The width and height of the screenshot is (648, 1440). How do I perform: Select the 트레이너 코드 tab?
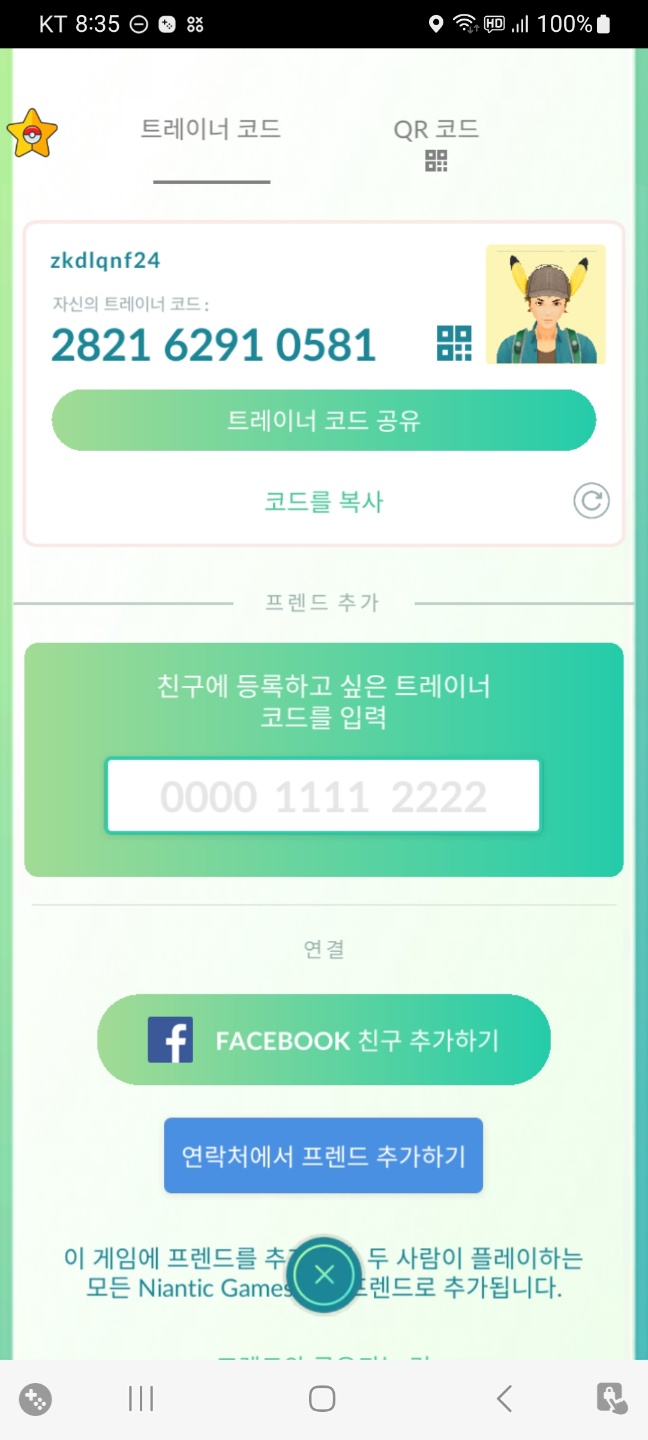coord(211,130)
